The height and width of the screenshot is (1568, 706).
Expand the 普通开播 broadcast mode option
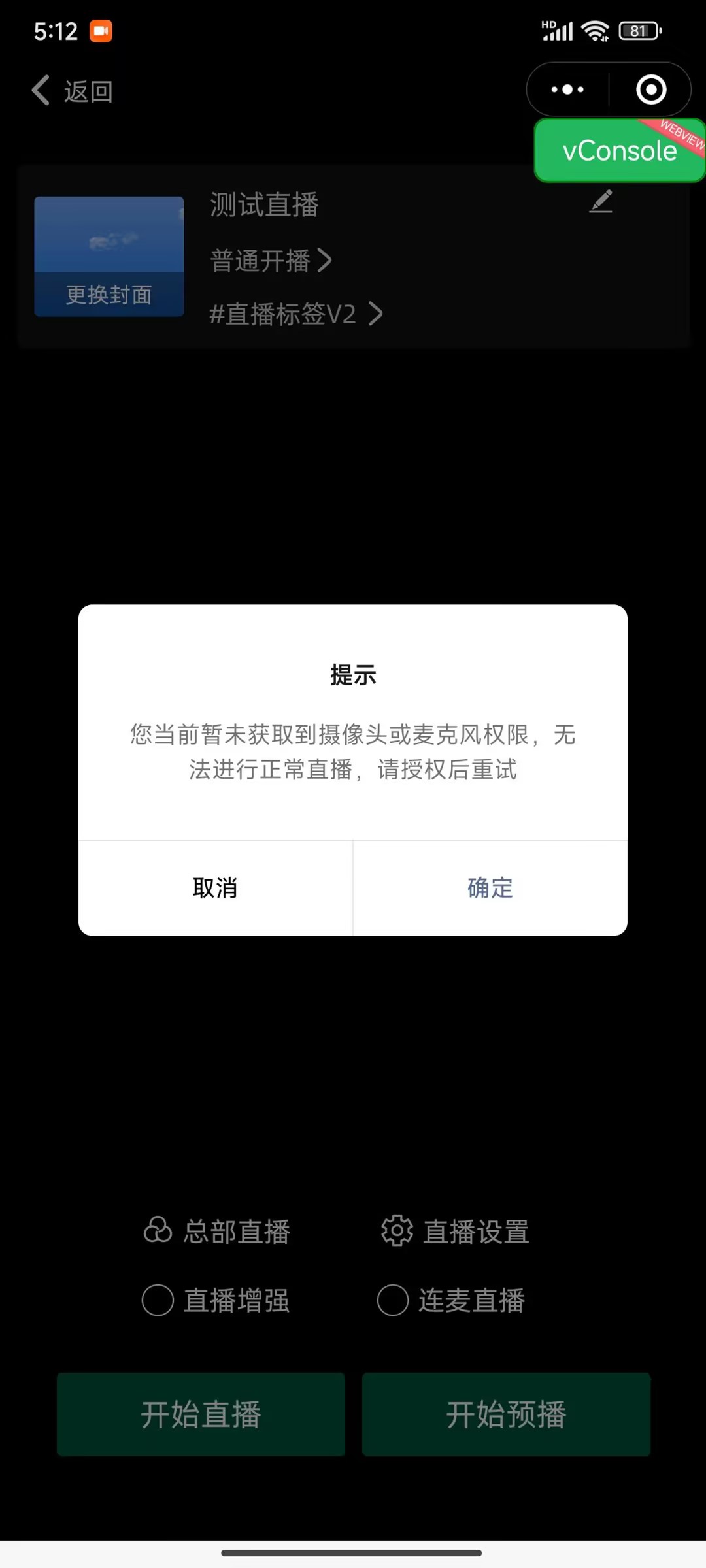tap(271, 261)
